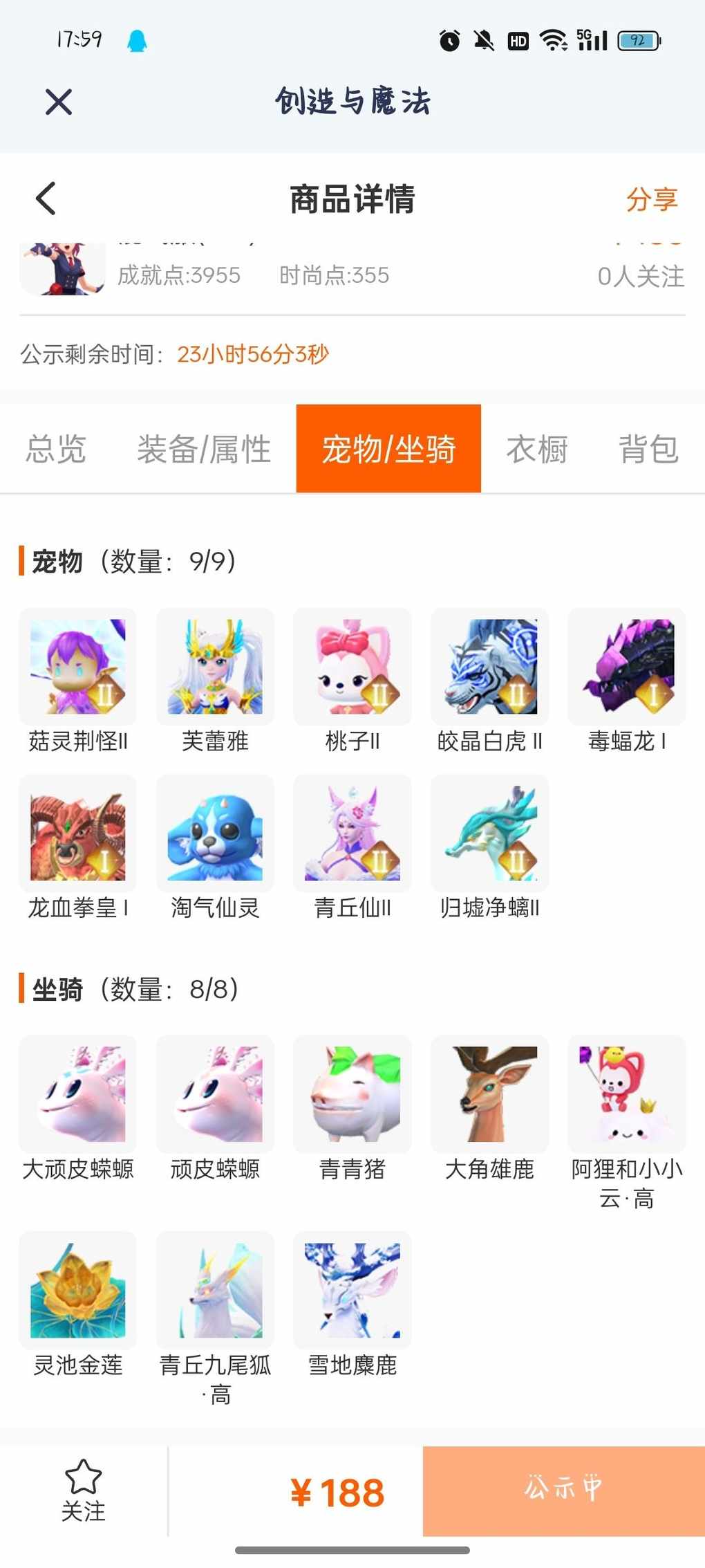Go back from 商品详情
The height and width of the screenshot is (1568, 705).
(x=46, y=199)
